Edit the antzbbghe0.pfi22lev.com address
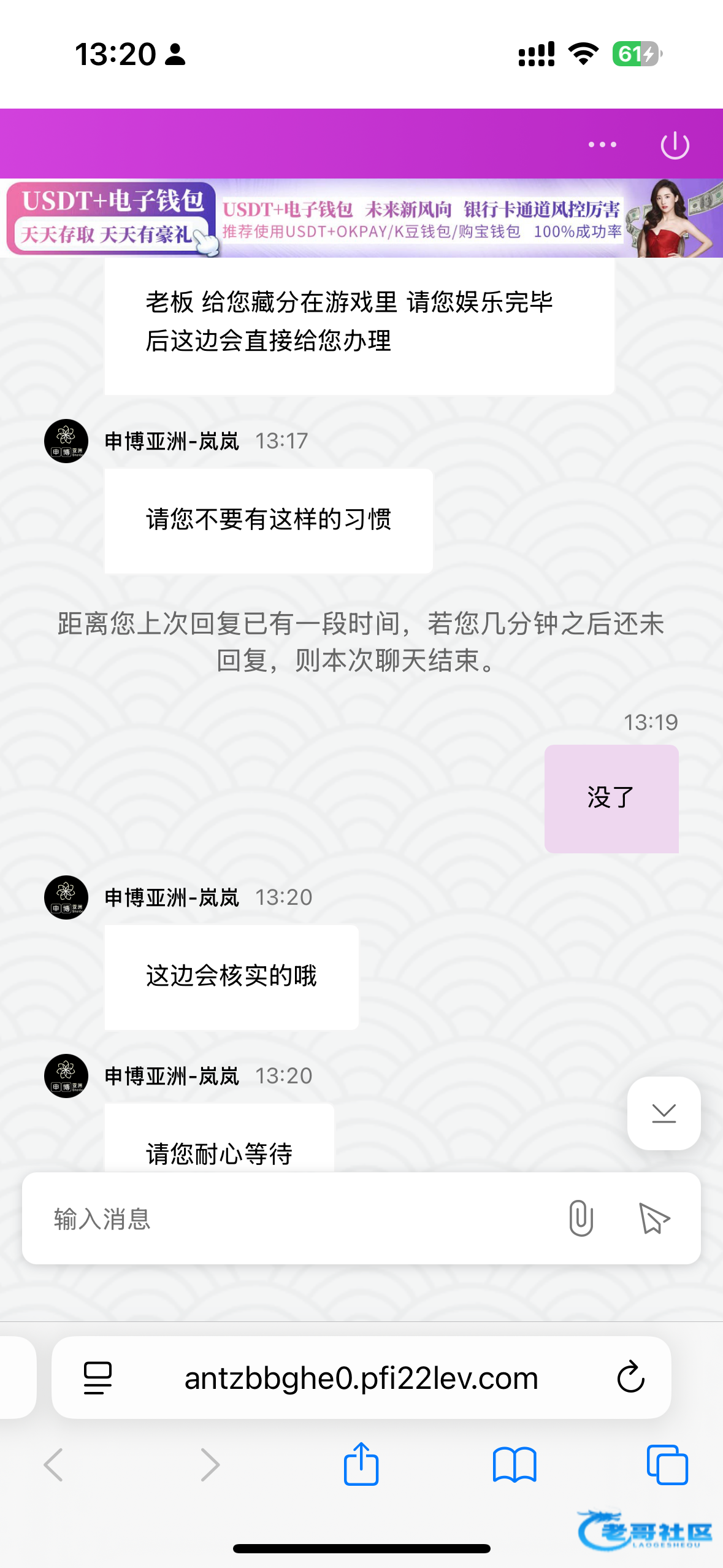 361,1378
